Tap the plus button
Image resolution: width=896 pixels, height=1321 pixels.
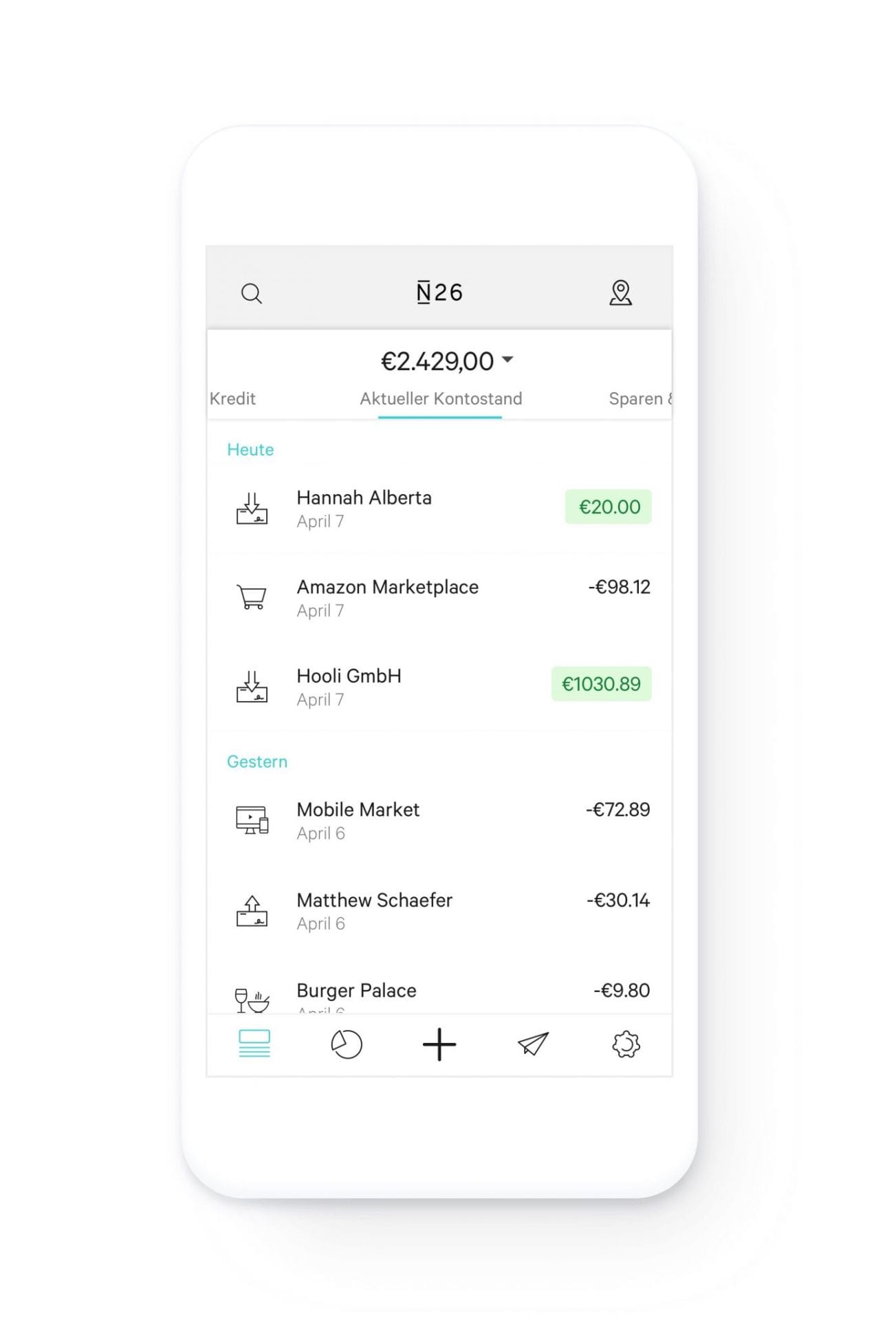[439, 1044]
